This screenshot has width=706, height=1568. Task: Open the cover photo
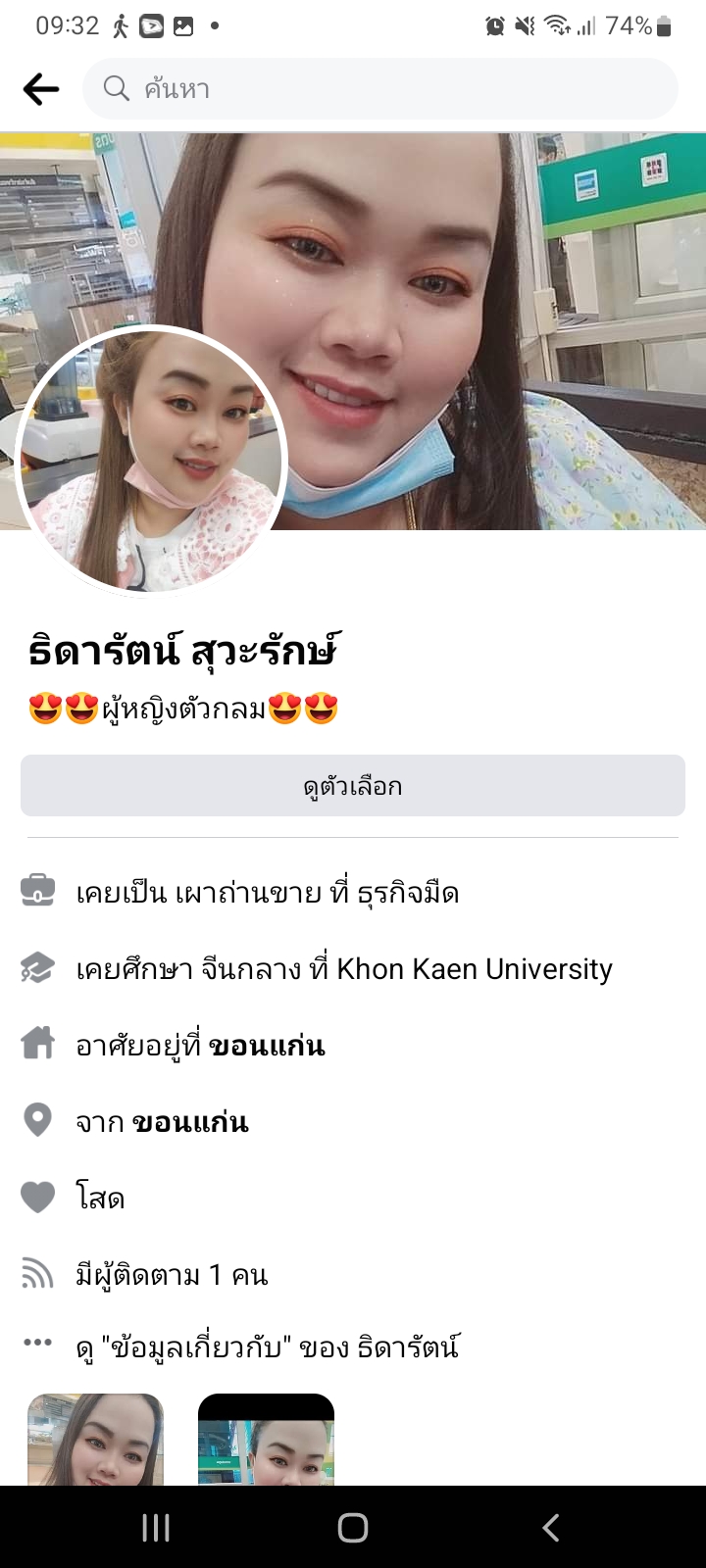point(490,294)
